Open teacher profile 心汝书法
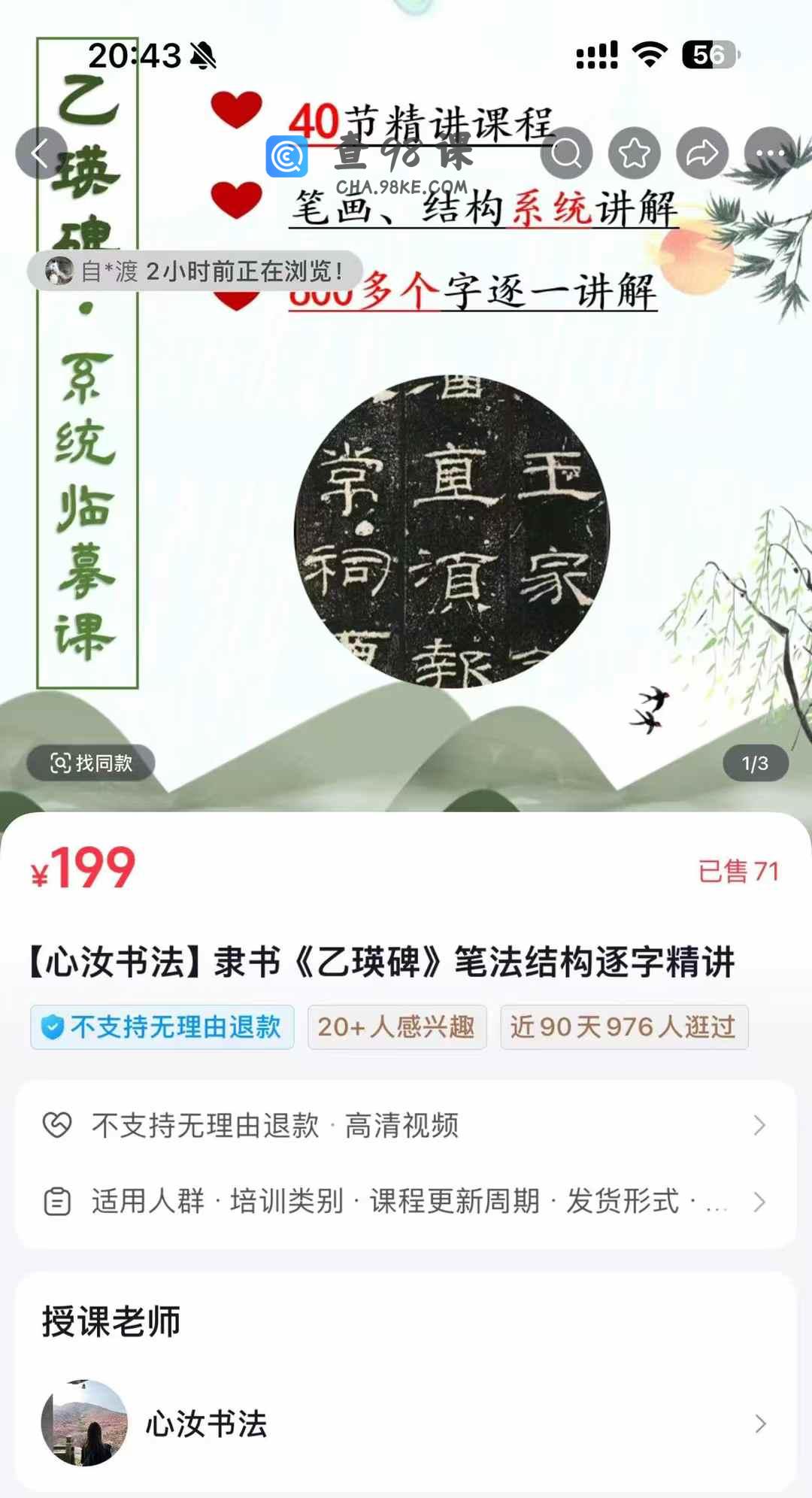 [x=406, y=1424]
